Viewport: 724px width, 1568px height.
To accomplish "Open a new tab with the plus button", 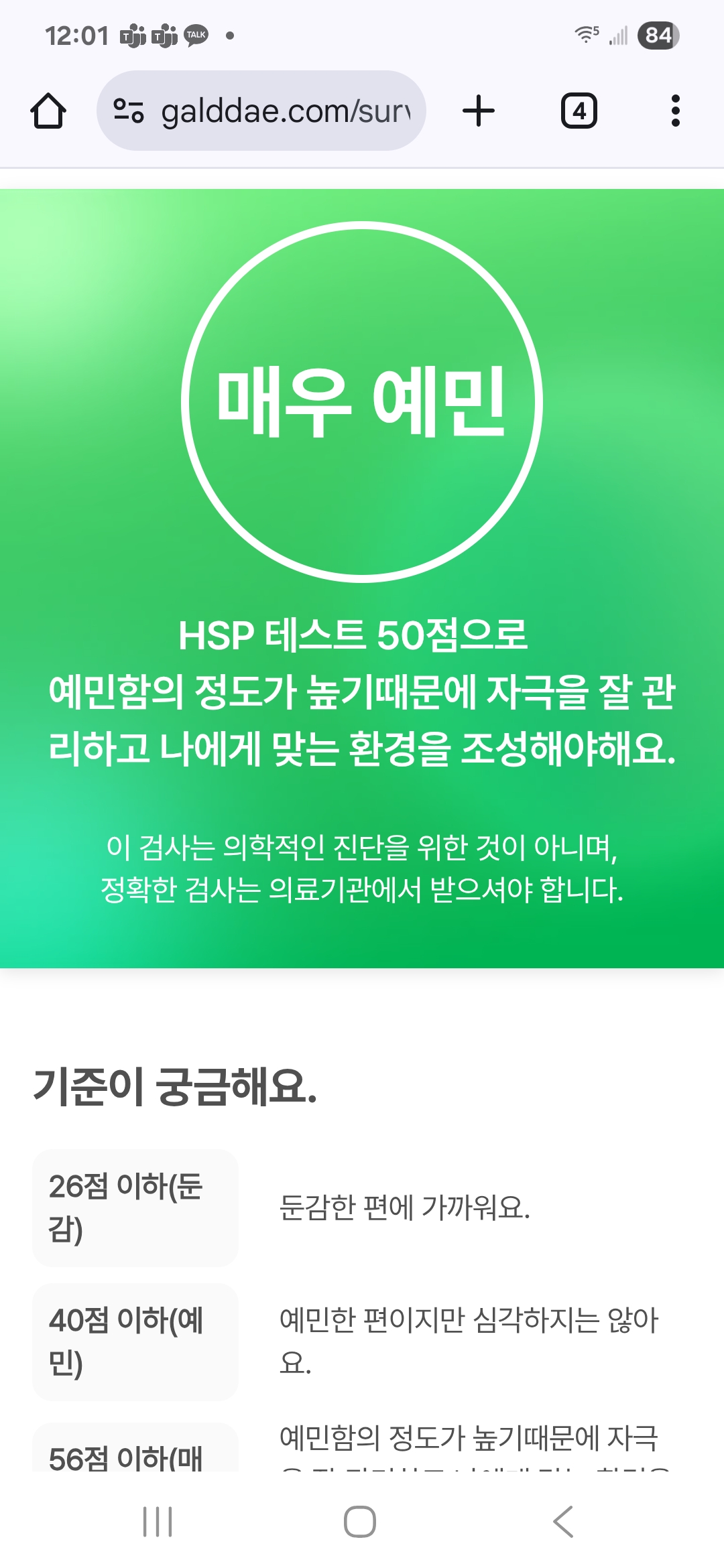I will click(478, 111).
